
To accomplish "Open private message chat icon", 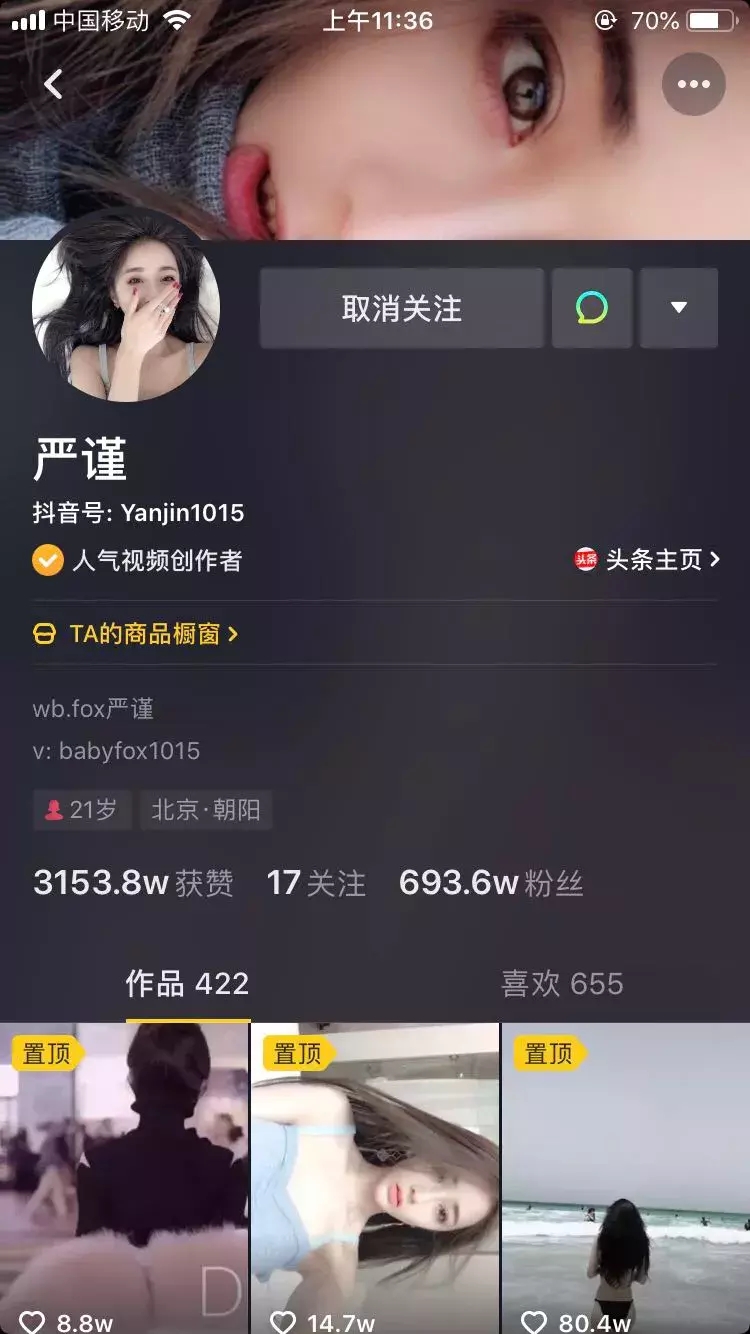I will coord(592,308).
